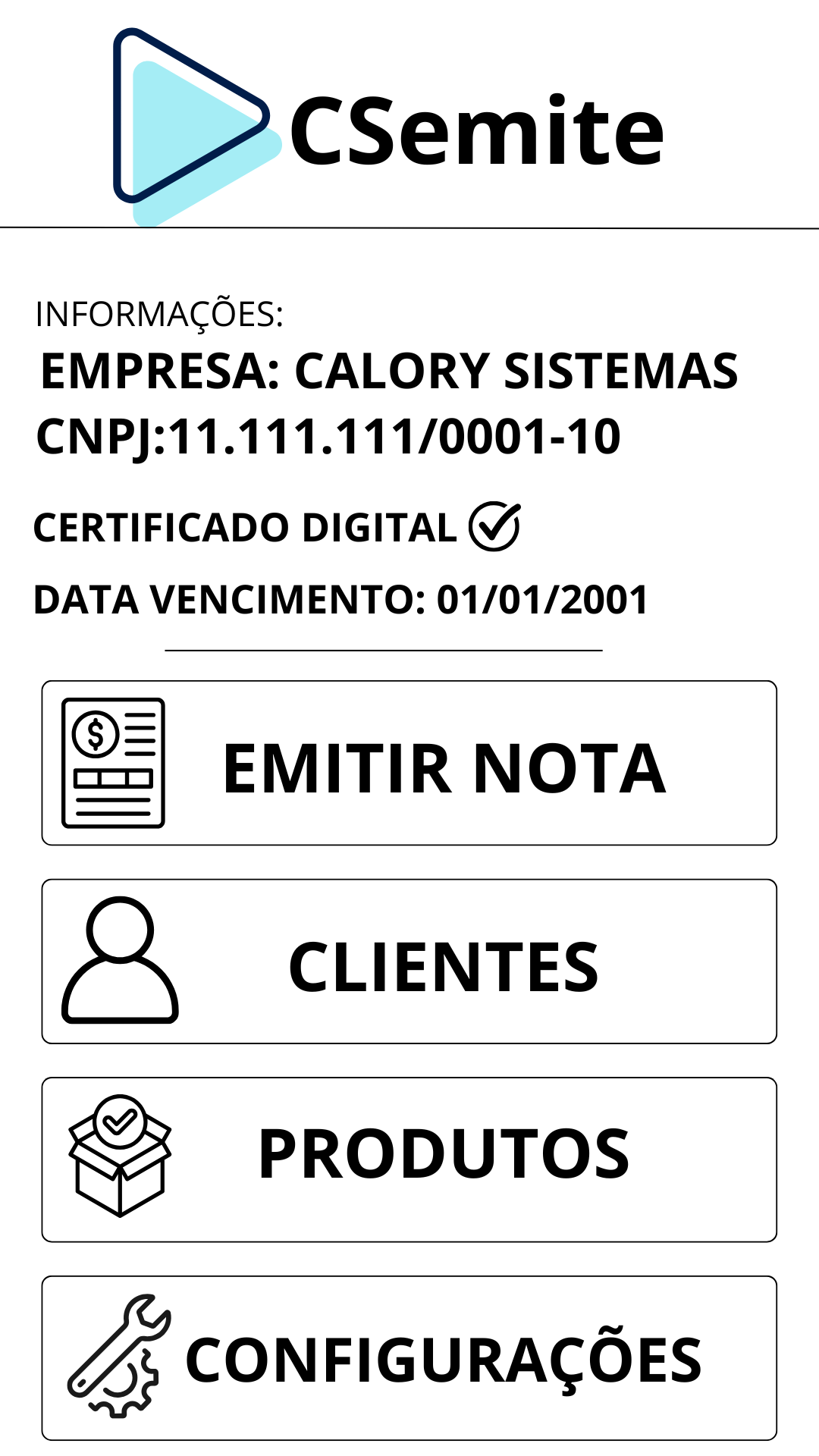
Task: Click the INFORMAÇÕES header label
Action: pyautogui.click(x=159, y=313)
